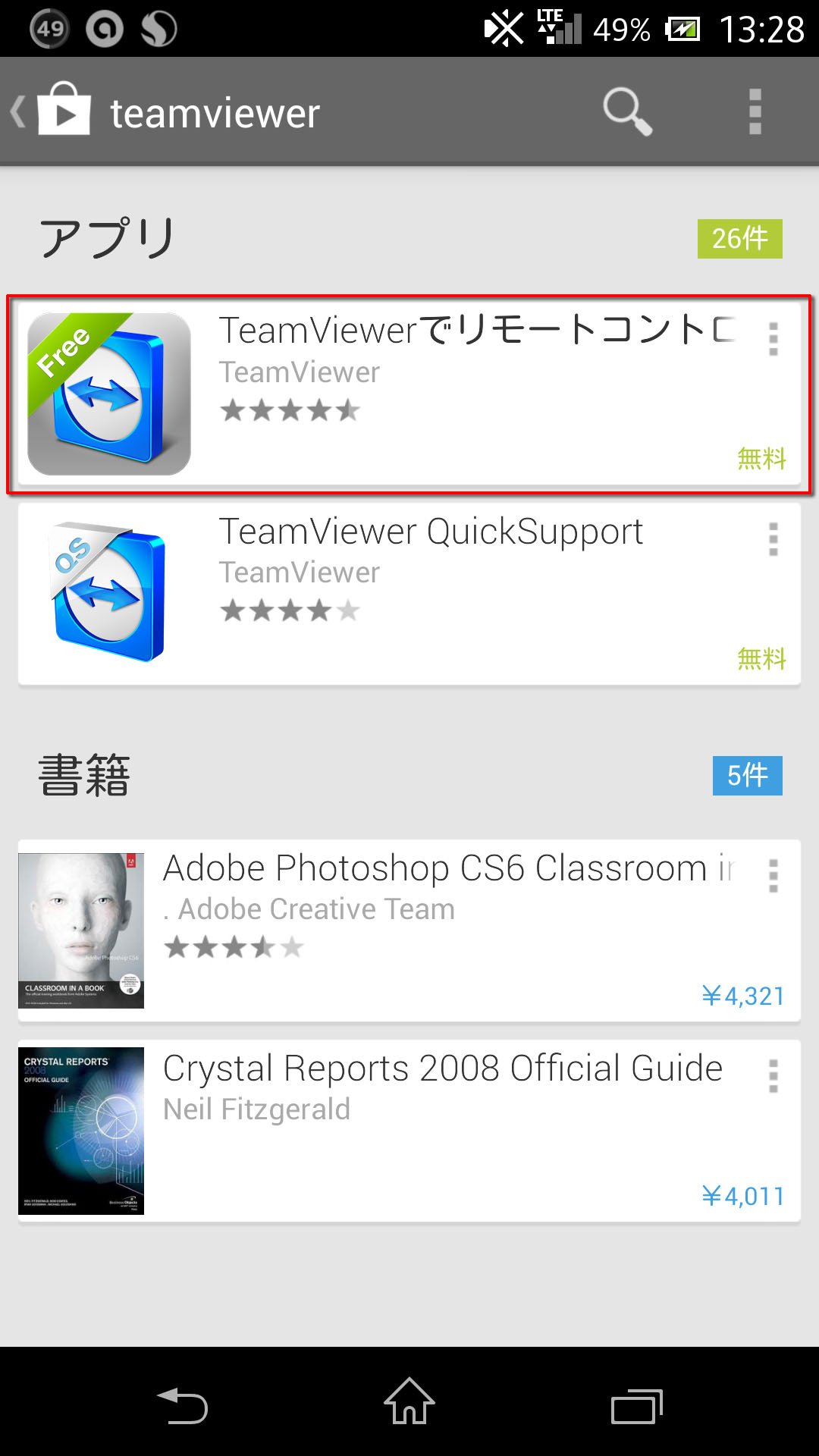
Task: Open the app bar overflow menu
Action: point(755,111)
